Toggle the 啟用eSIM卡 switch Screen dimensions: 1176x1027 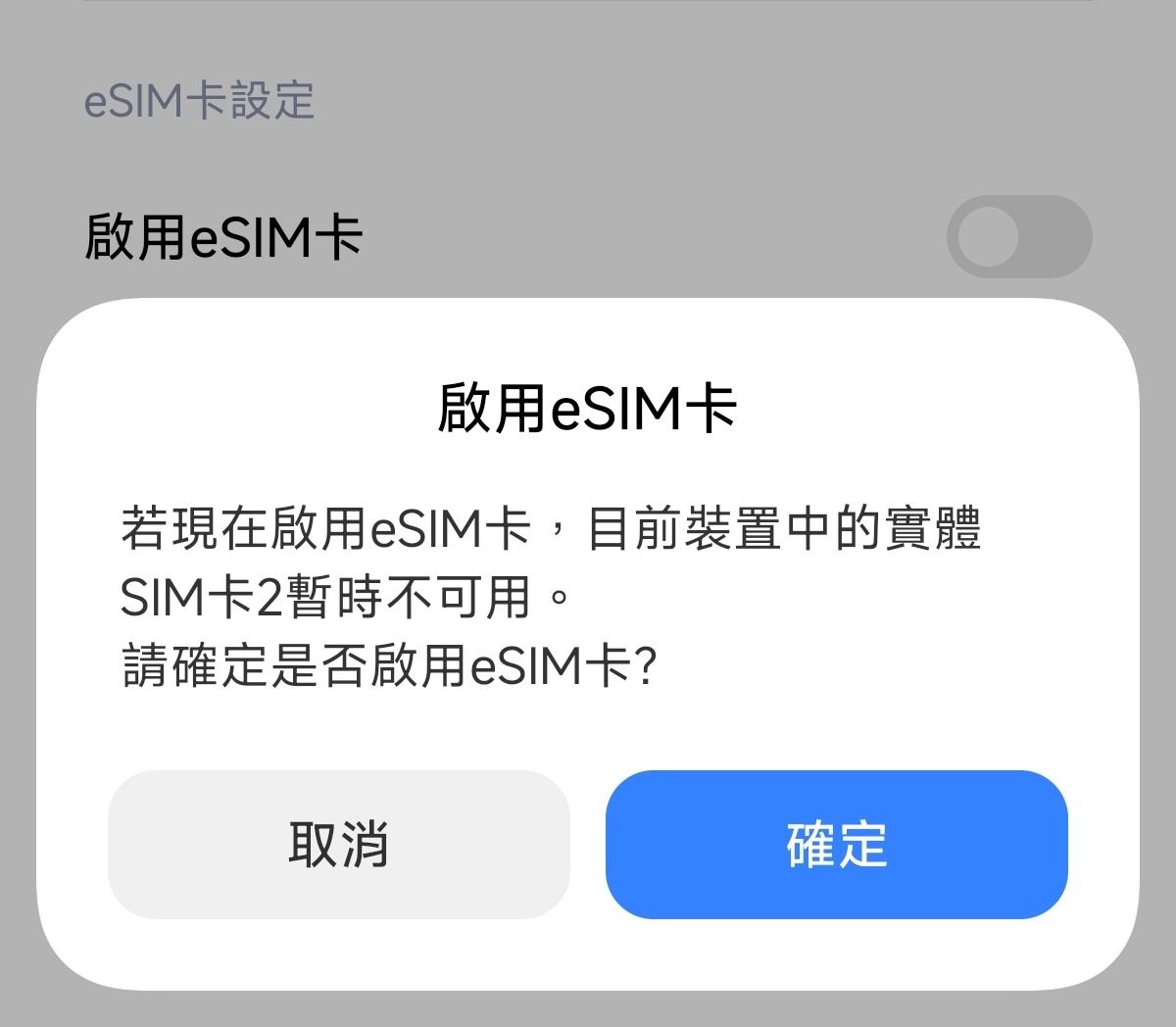1018,236
